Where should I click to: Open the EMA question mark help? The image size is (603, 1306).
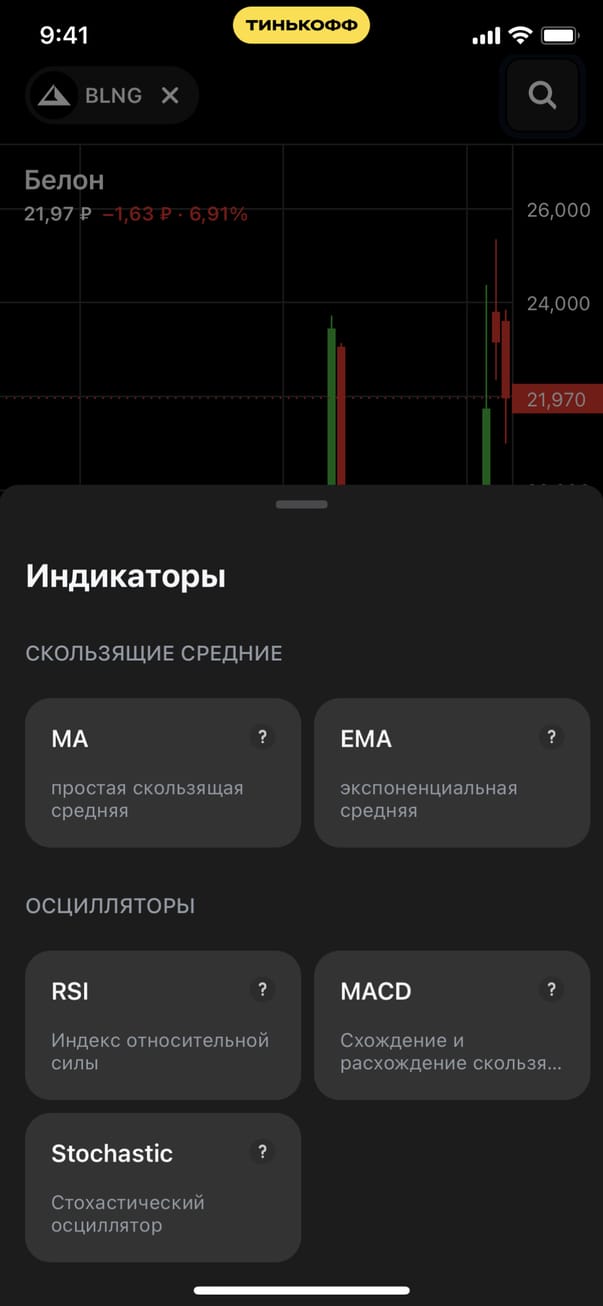coord(550,737)
